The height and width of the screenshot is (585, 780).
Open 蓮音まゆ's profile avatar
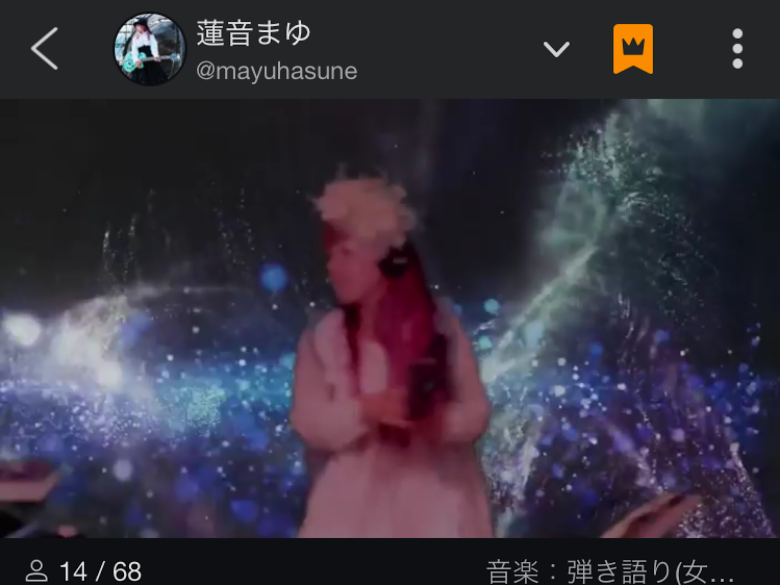[149, 49]
